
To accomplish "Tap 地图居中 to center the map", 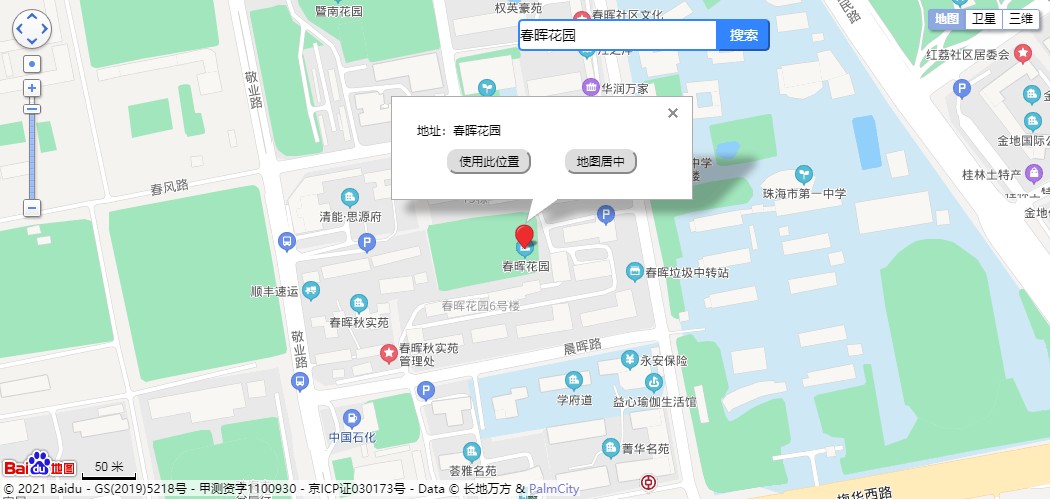I will tap(600, 161).
